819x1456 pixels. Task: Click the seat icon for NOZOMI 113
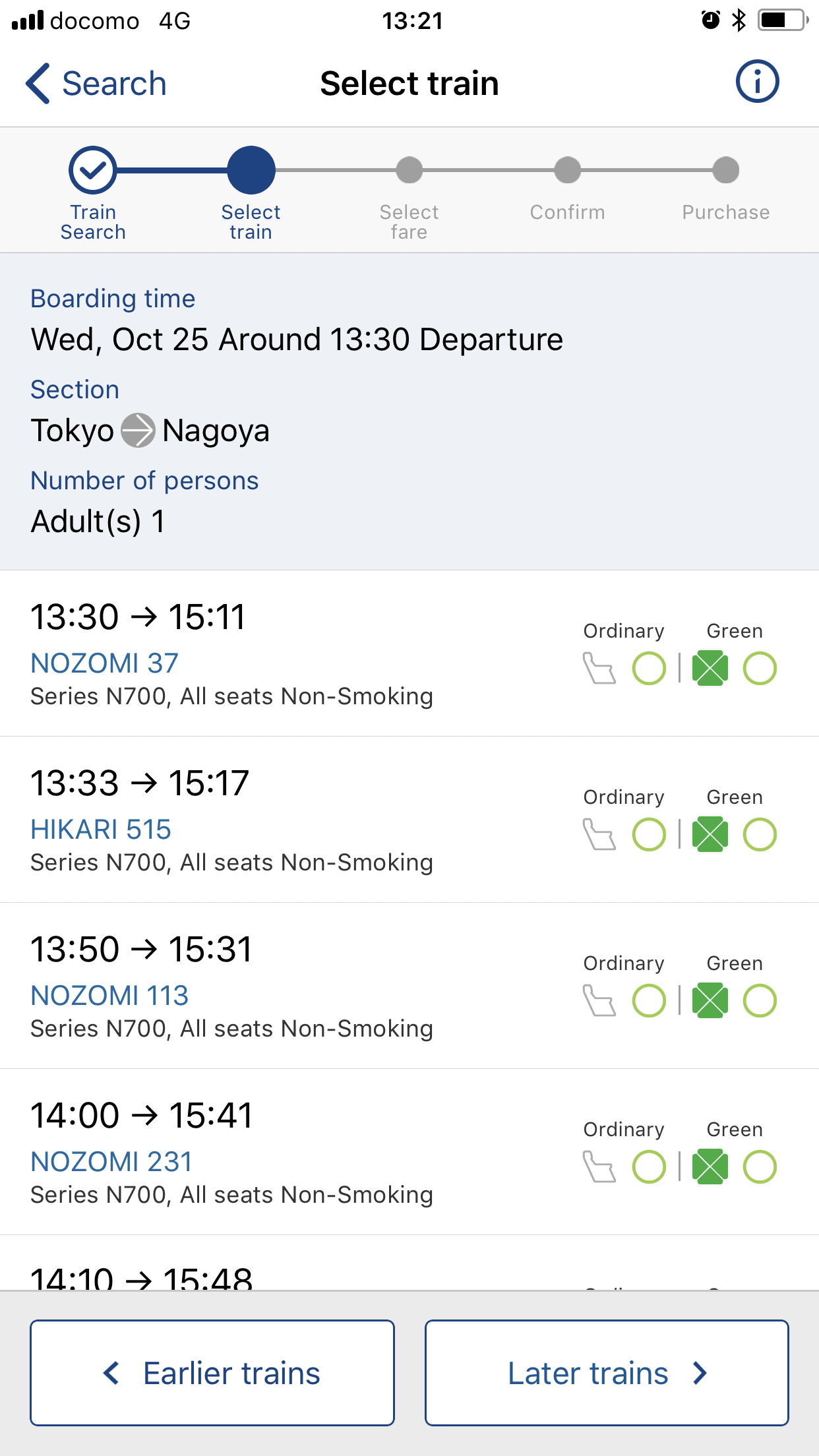click(x=599, y=1000)
